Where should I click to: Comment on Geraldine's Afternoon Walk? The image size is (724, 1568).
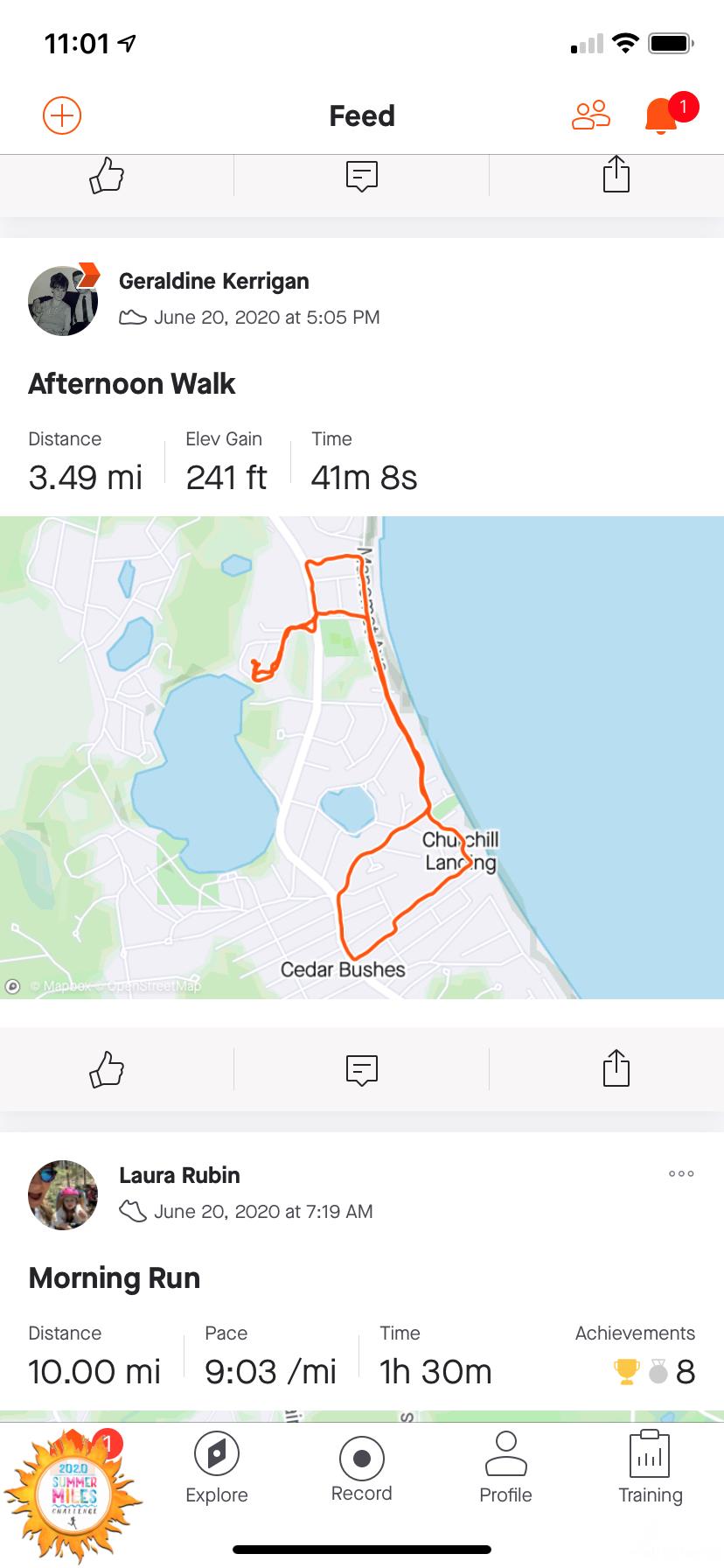pos(361,1069)
